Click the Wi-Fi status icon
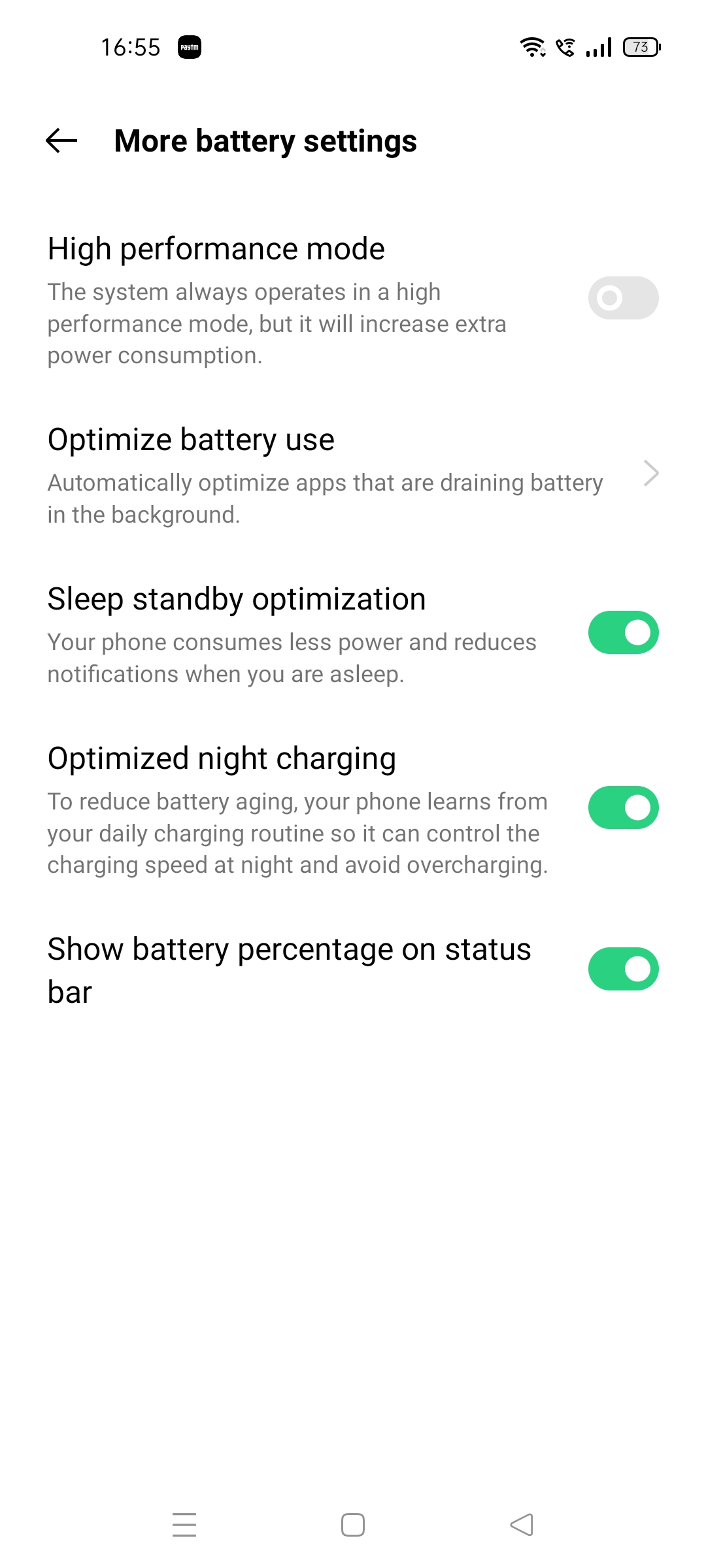The image size is (706, 1568). click(532, 46)
